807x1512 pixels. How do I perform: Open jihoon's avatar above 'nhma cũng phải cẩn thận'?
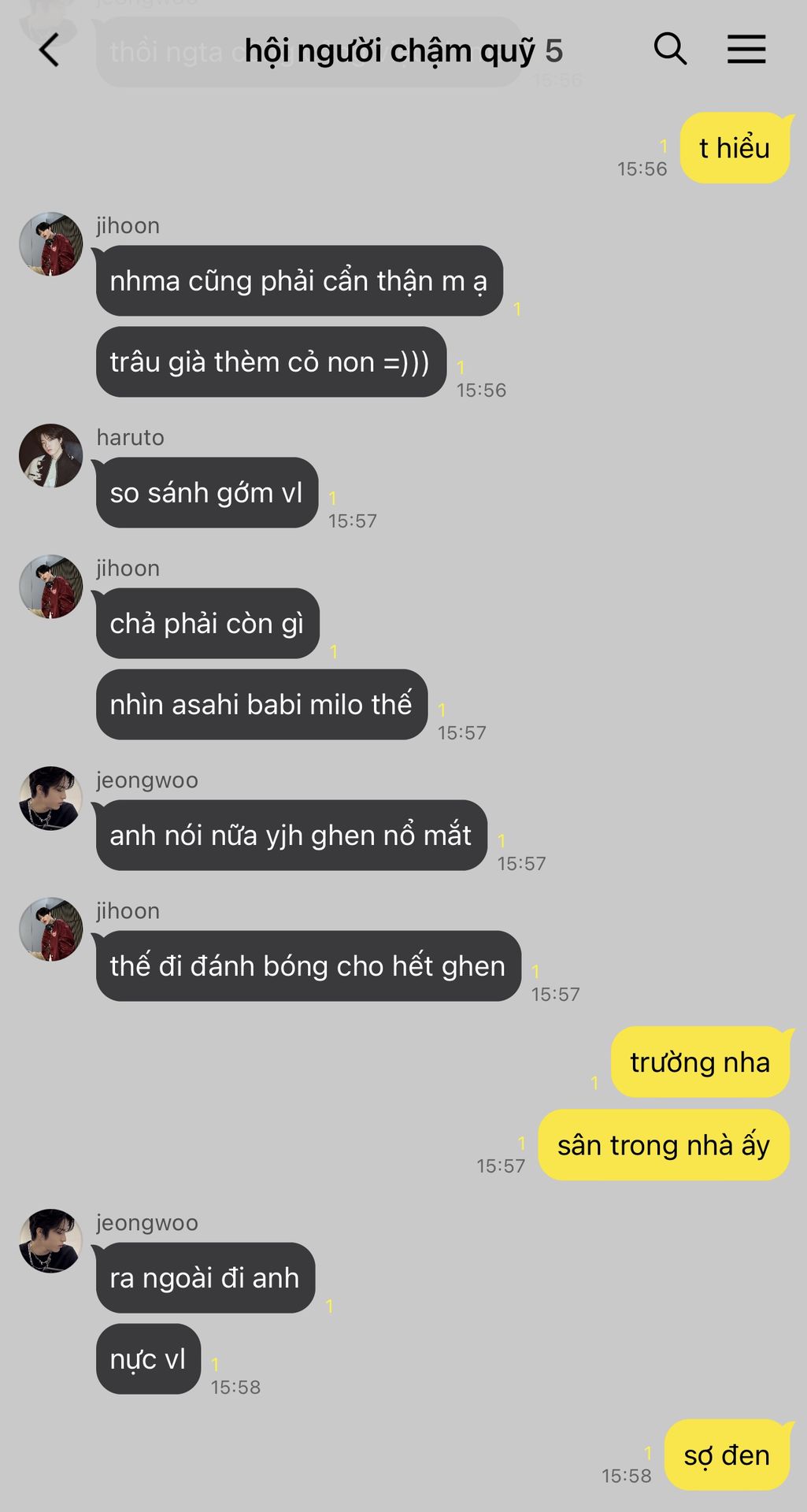click(x=51, y=244)
